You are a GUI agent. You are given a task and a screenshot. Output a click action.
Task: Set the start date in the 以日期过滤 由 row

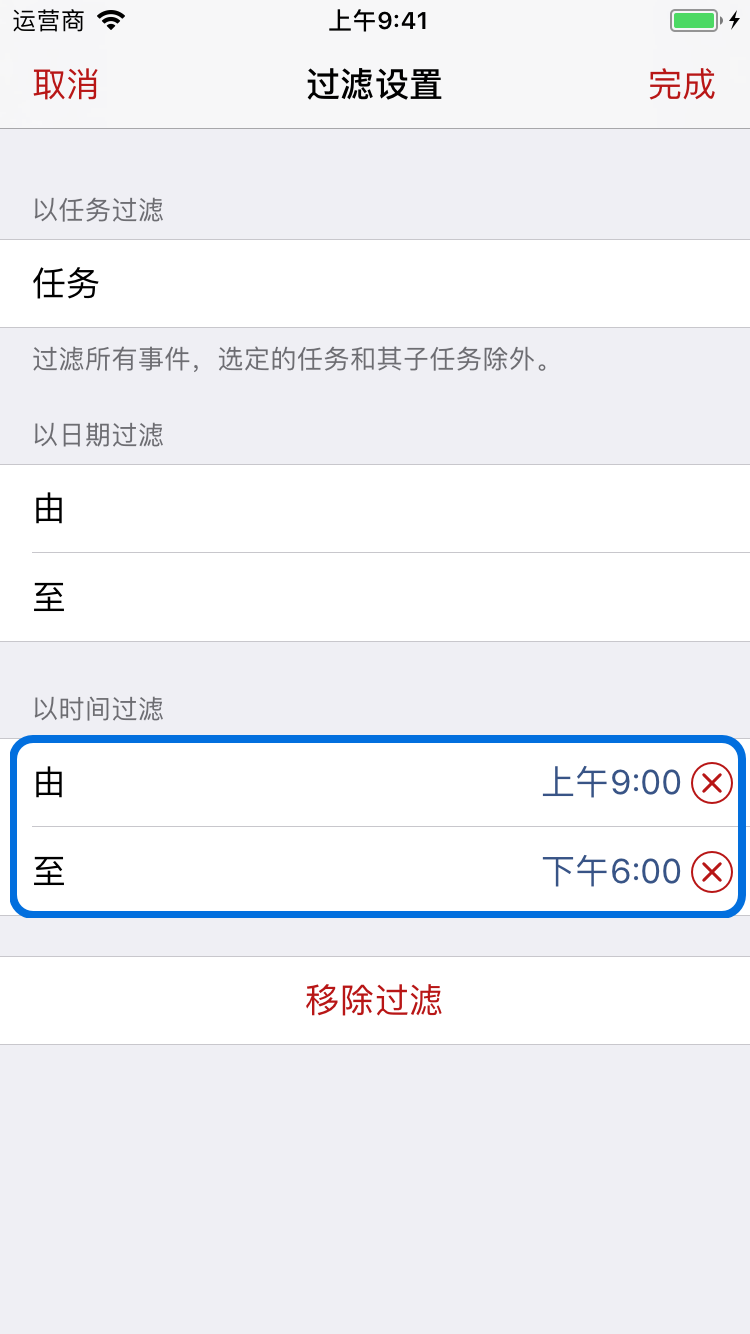point(375,509)
